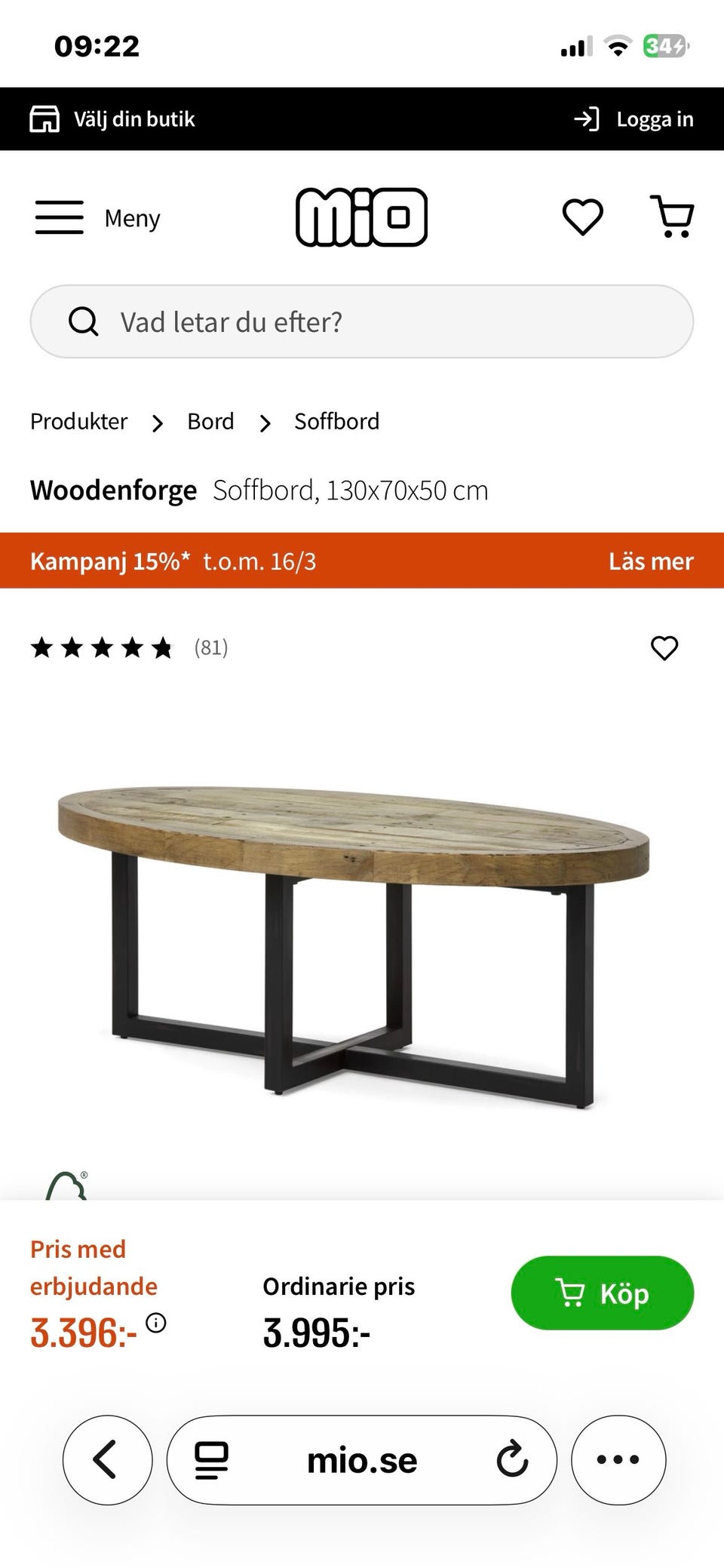The image size is (724, 1568).
Task: Expand the Bord breadcrumb chevron
Action: pyautogui.click(x=265, y=423)
